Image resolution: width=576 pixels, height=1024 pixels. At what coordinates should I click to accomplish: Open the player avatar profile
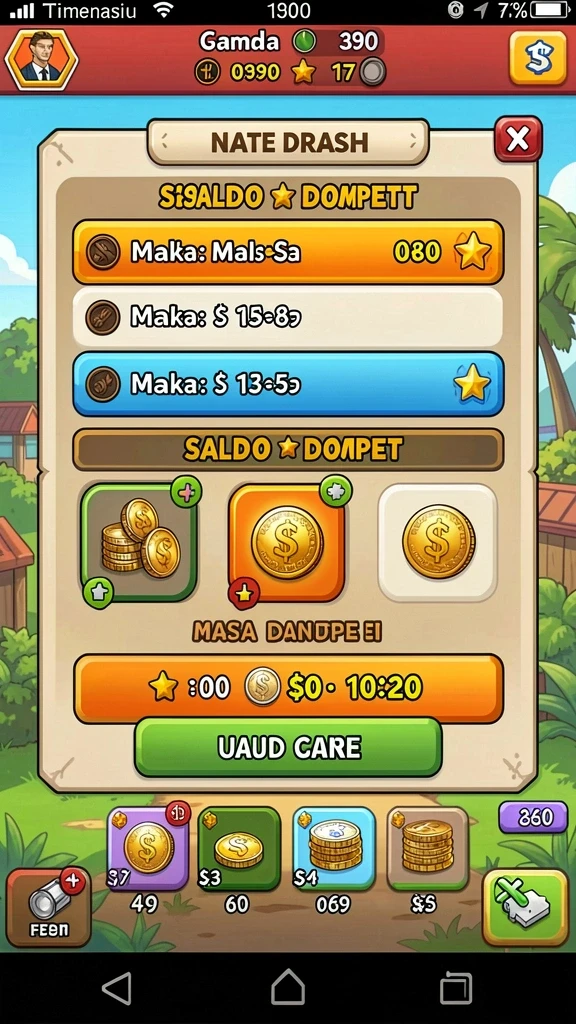(41, 59)
